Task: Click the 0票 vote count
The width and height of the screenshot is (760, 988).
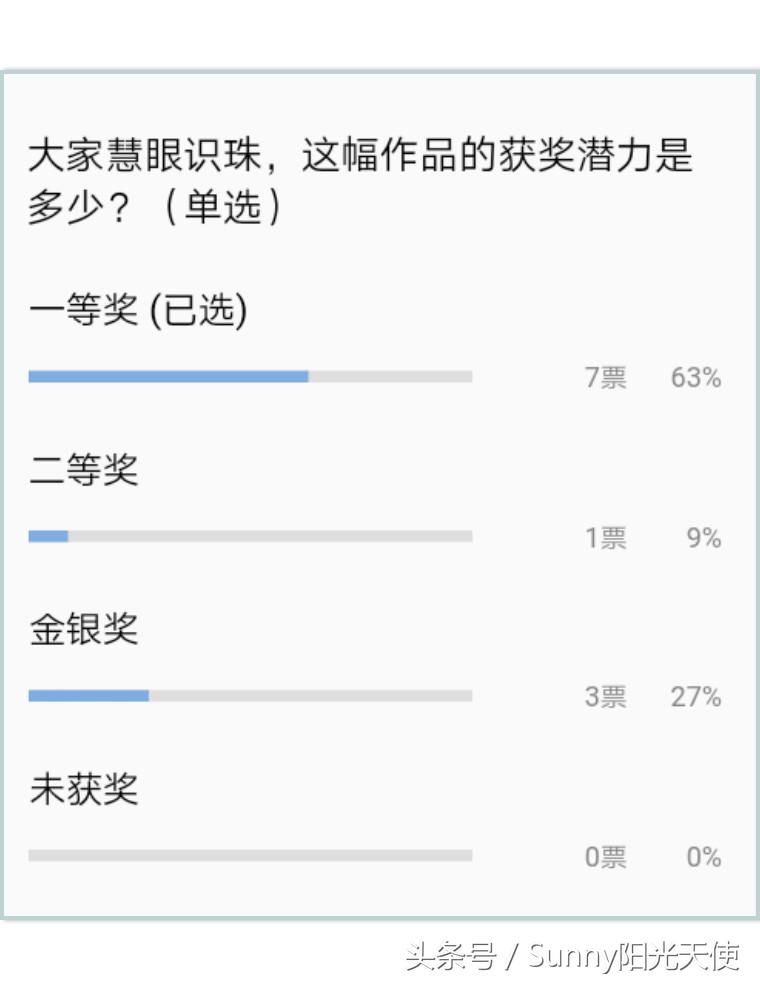Action: (x=606, y=857)
